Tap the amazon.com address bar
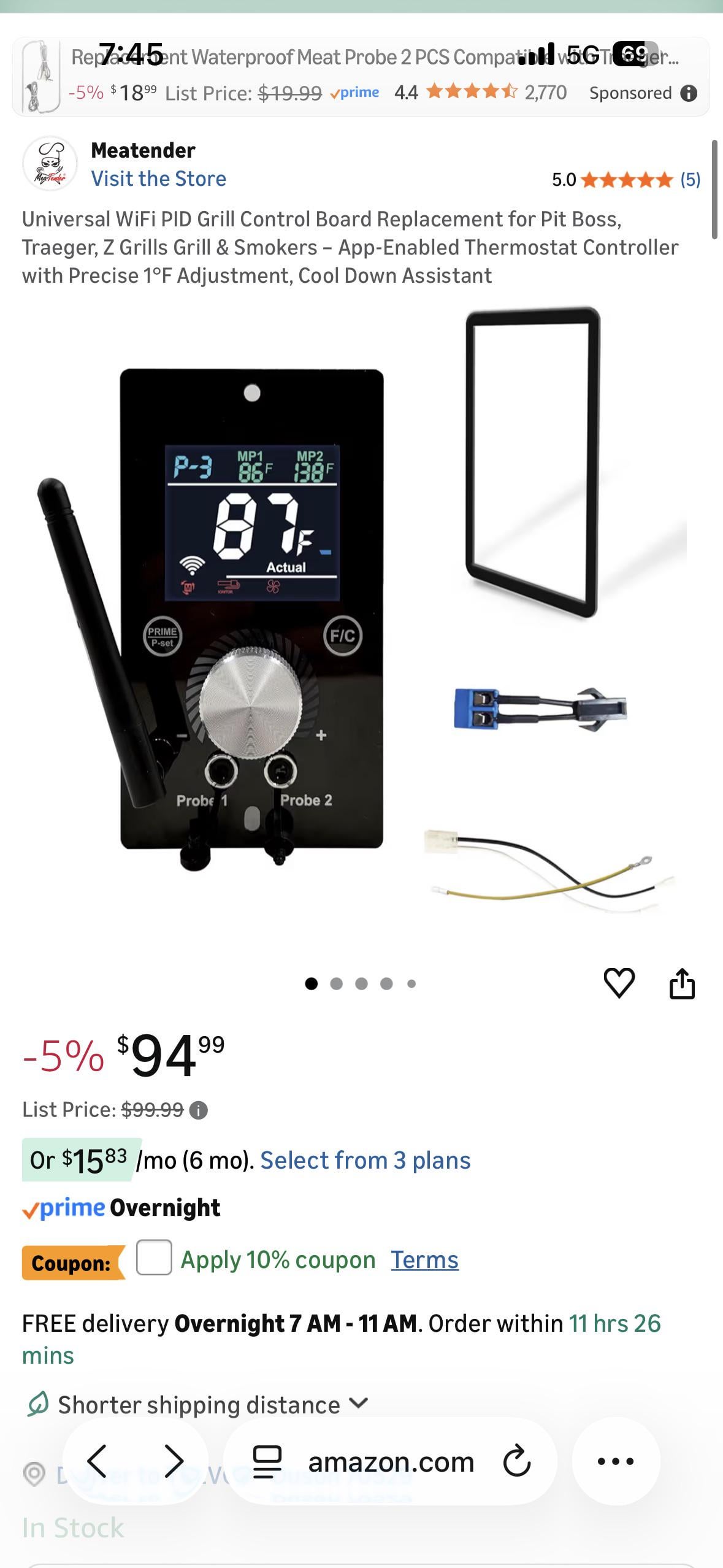 [x=391, y=1462]
